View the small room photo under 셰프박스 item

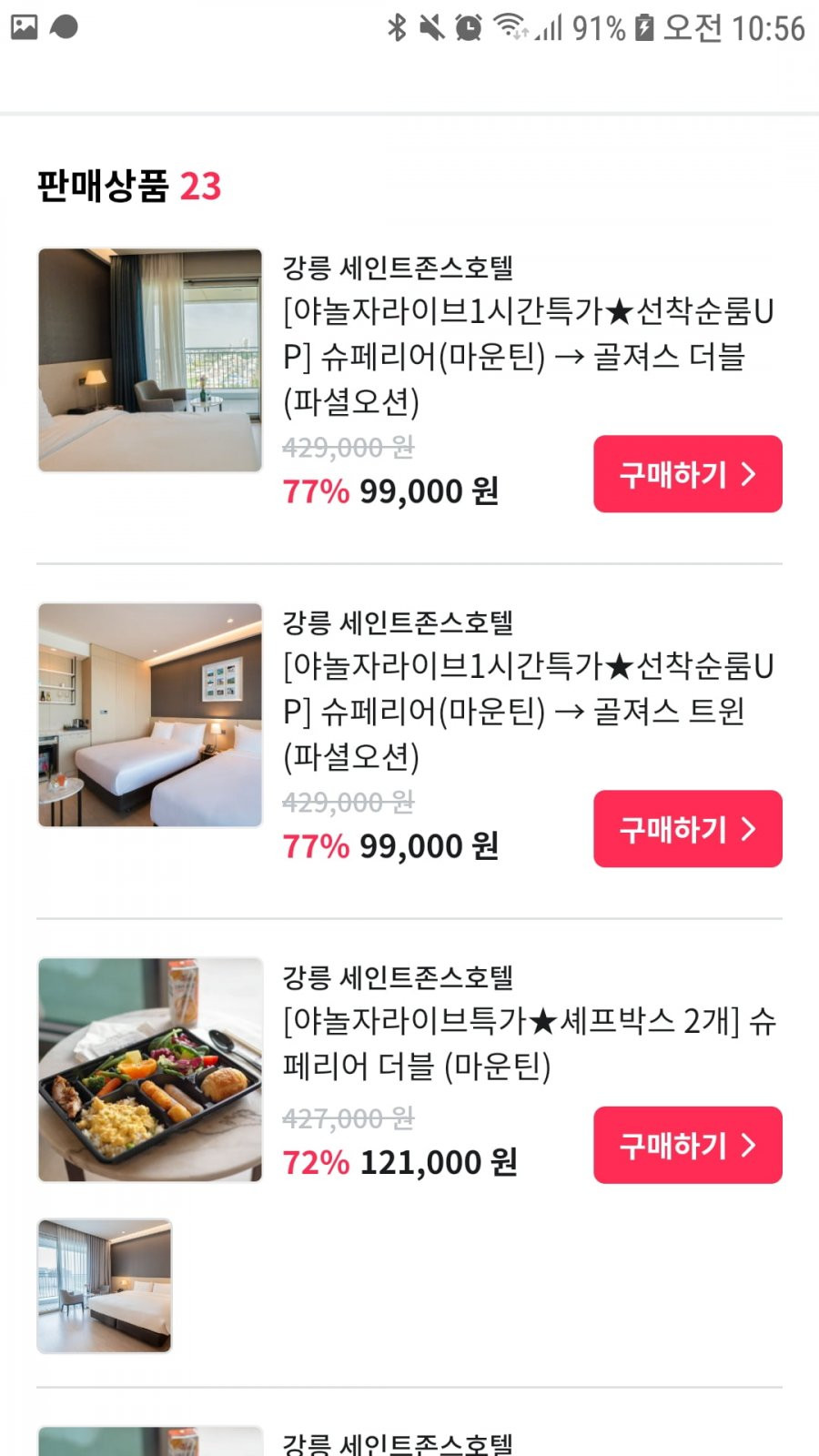105,1286
